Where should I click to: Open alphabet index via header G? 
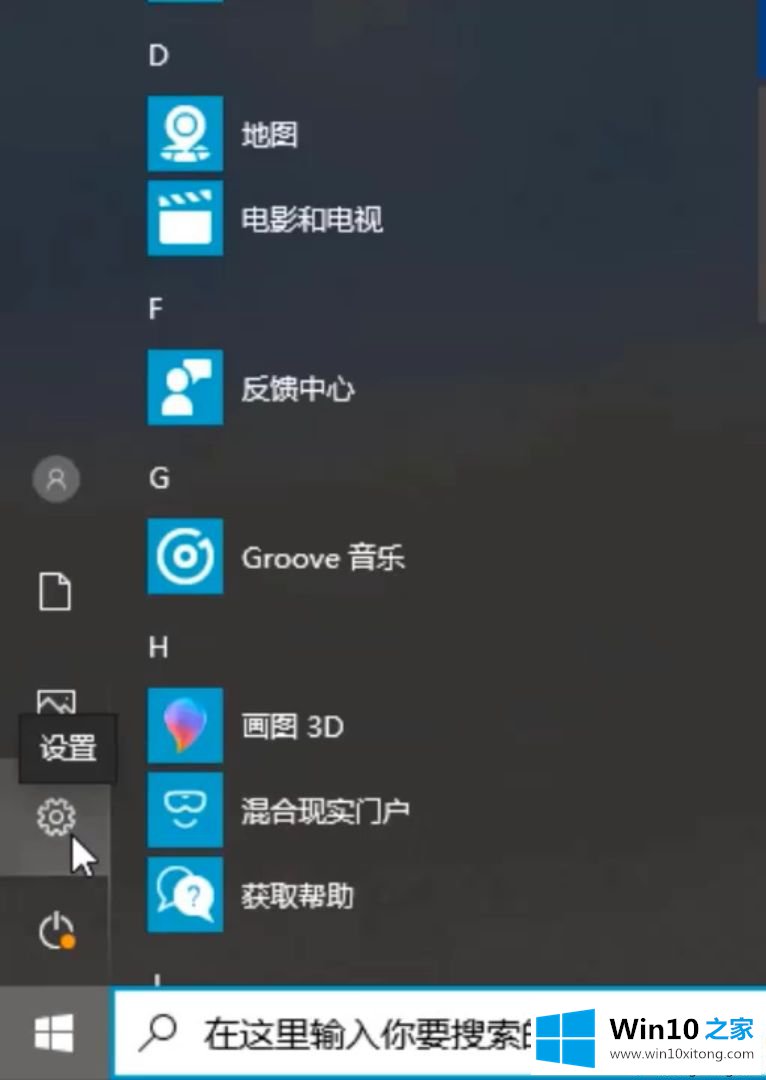[159, 478]
